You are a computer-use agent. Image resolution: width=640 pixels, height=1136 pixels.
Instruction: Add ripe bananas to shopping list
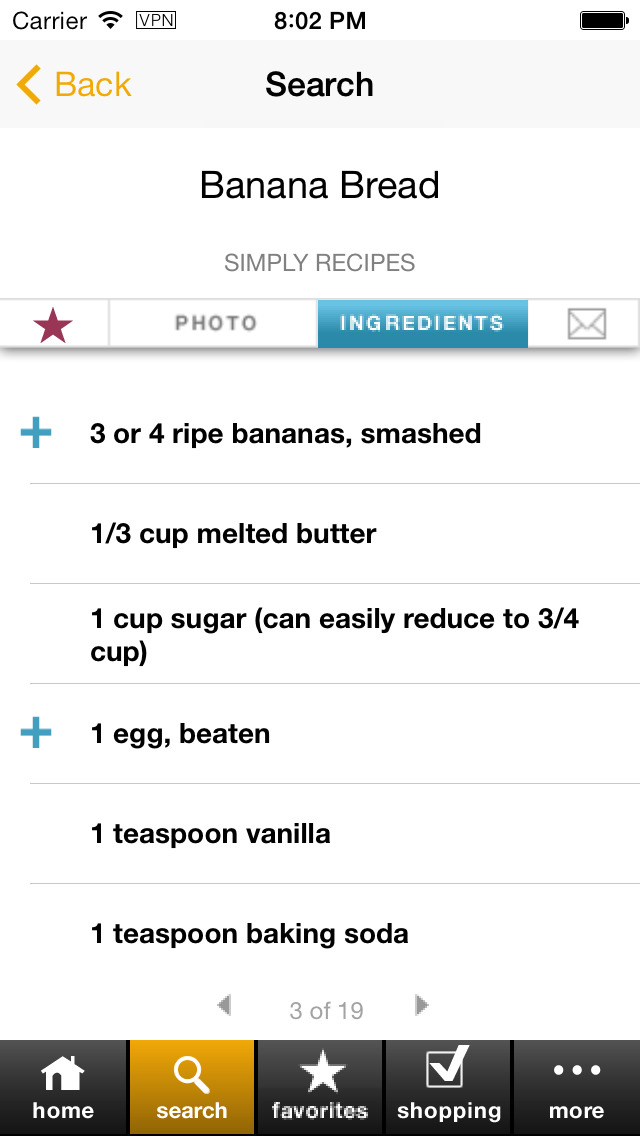(36, 434)
